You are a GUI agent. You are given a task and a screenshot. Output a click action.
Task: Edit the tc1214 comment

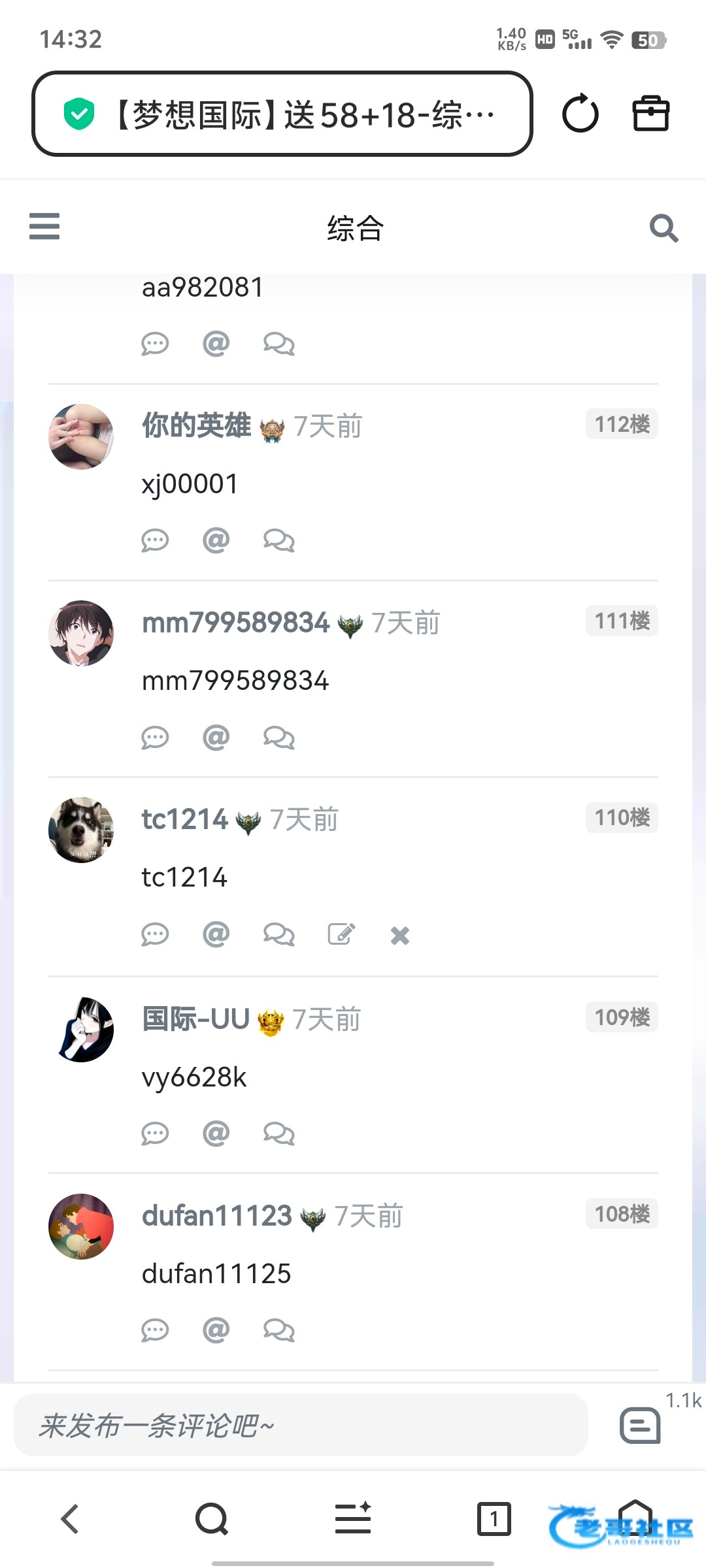[341, 935]
